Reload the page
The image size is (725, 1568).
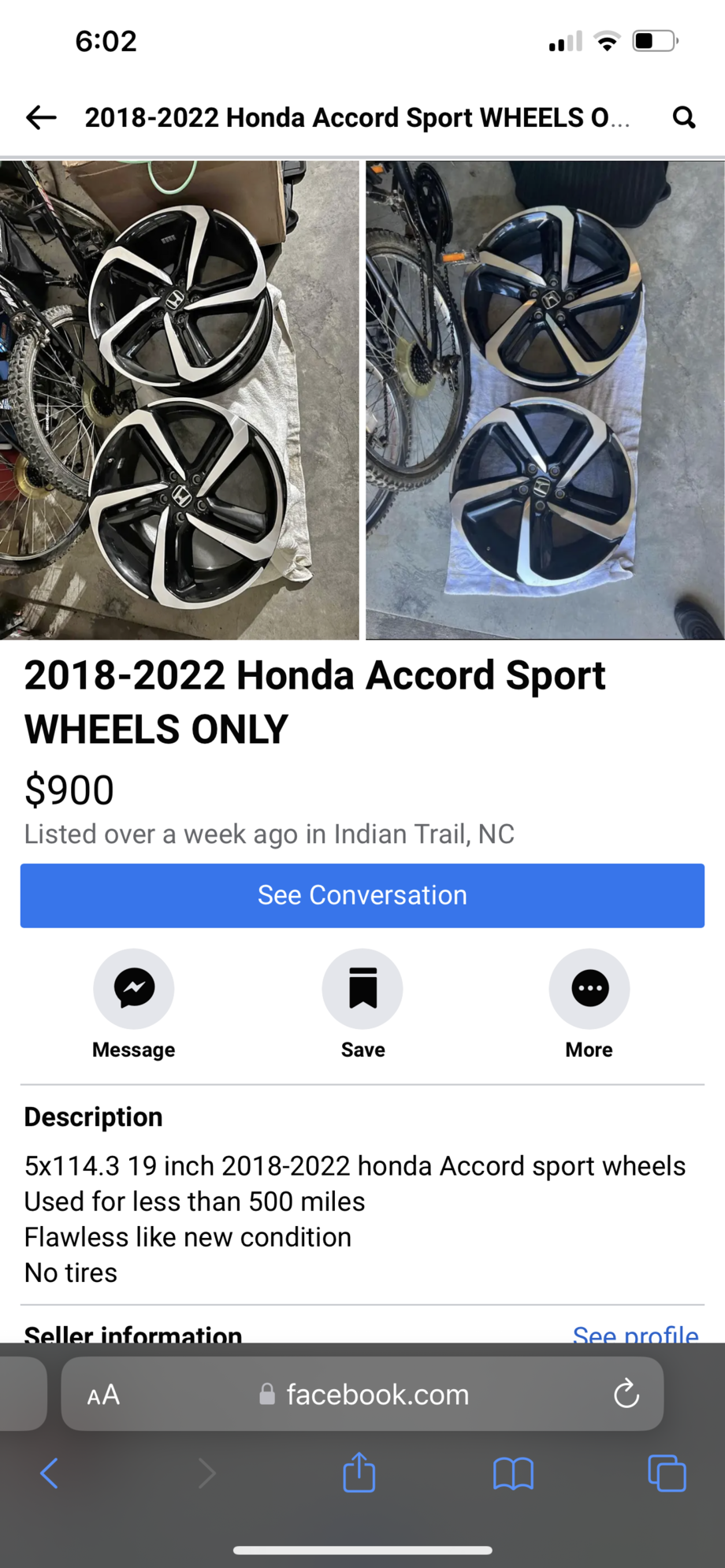(x=626, y=1395)
